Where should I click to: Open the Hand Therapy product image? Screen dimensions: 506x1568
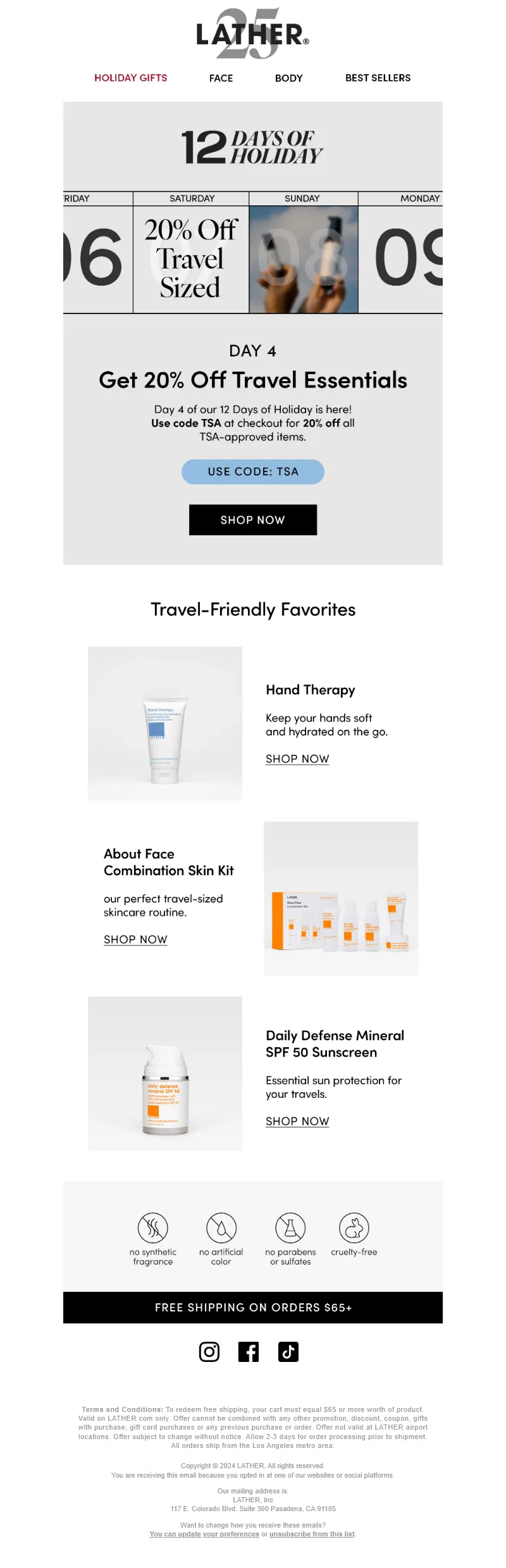click(165, 723)
